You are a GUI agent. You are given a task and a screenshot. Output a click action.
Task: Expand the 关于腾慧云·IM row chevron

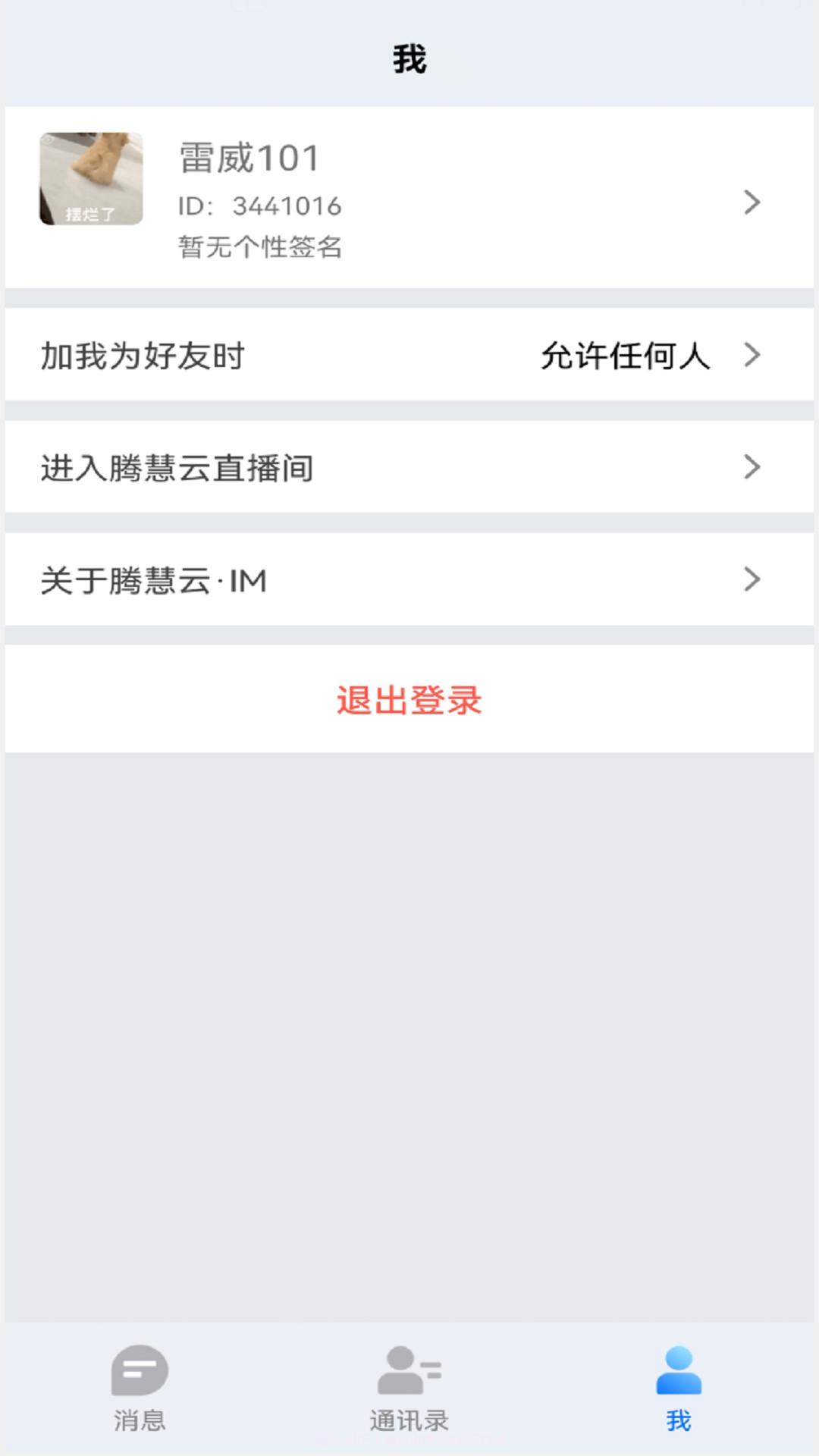pyautogui.click(x=752, y=581)
